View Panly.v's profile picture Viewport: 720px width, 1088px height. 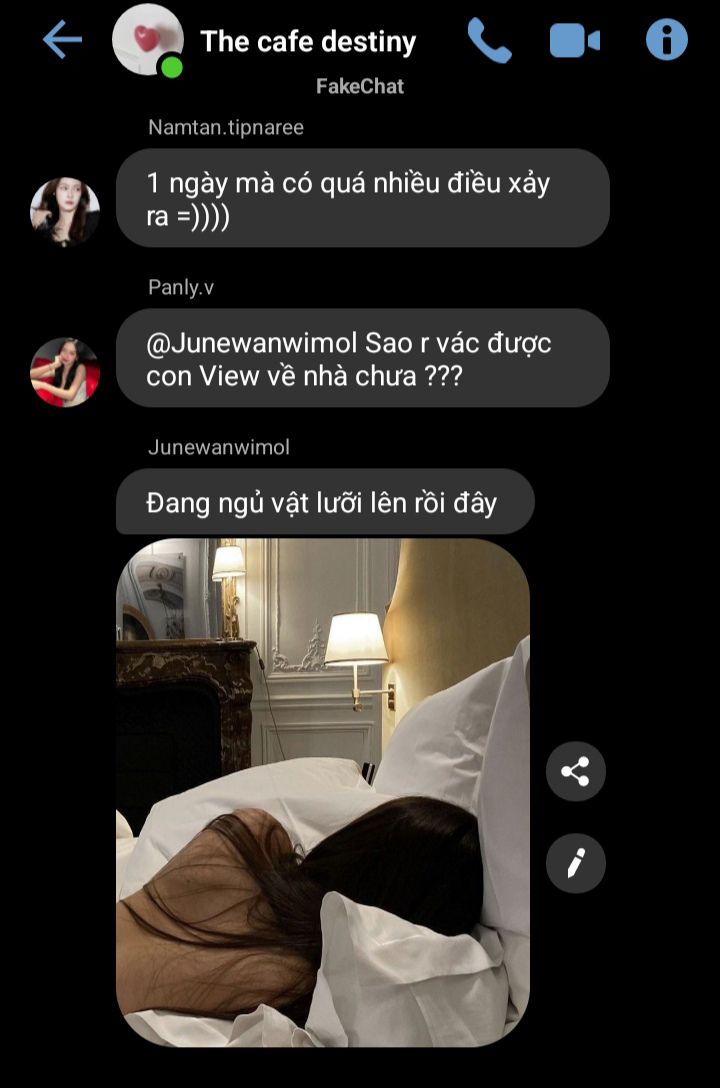(x=65, y=372)
